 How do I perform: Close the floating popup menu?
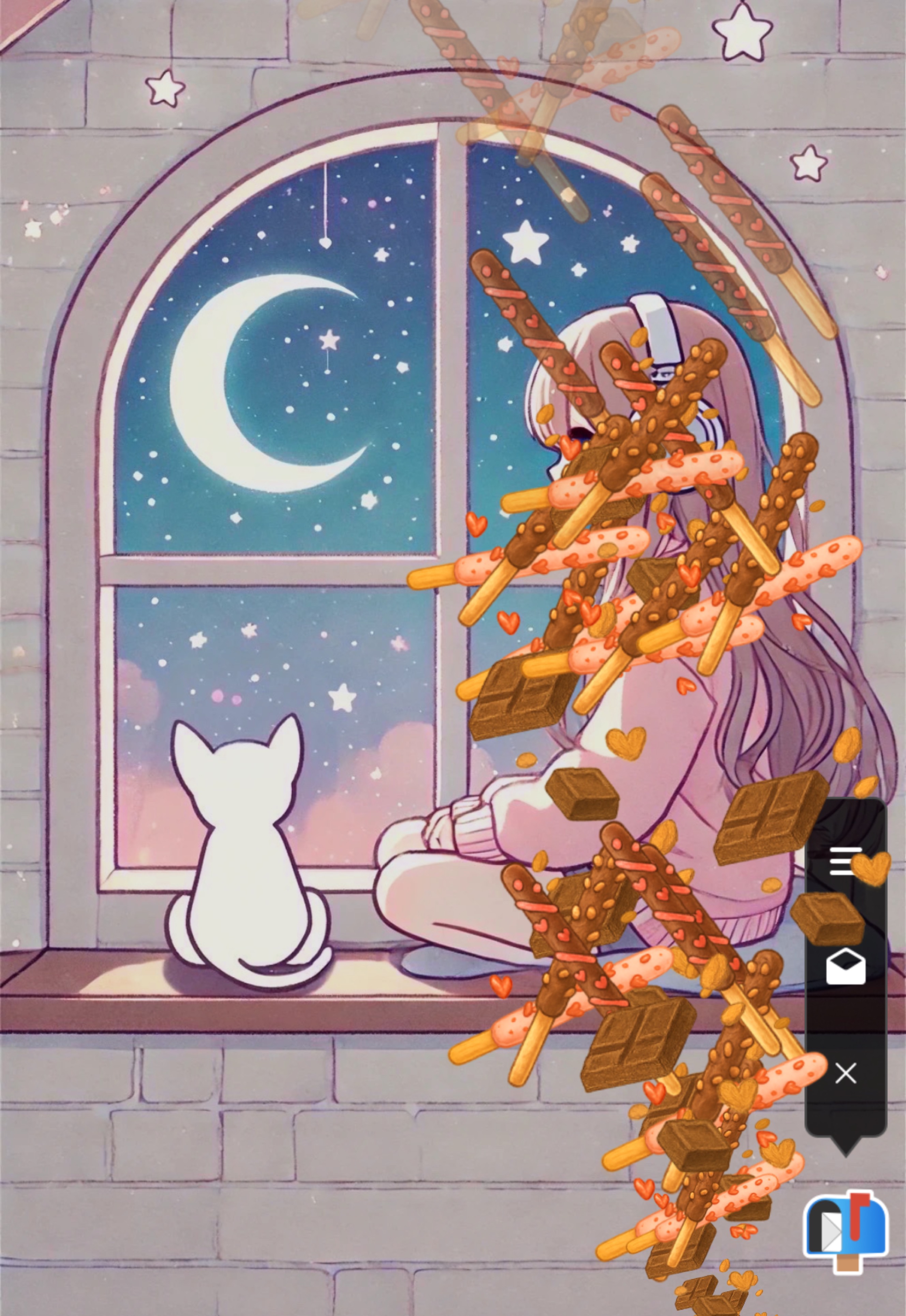[845, 1073]
